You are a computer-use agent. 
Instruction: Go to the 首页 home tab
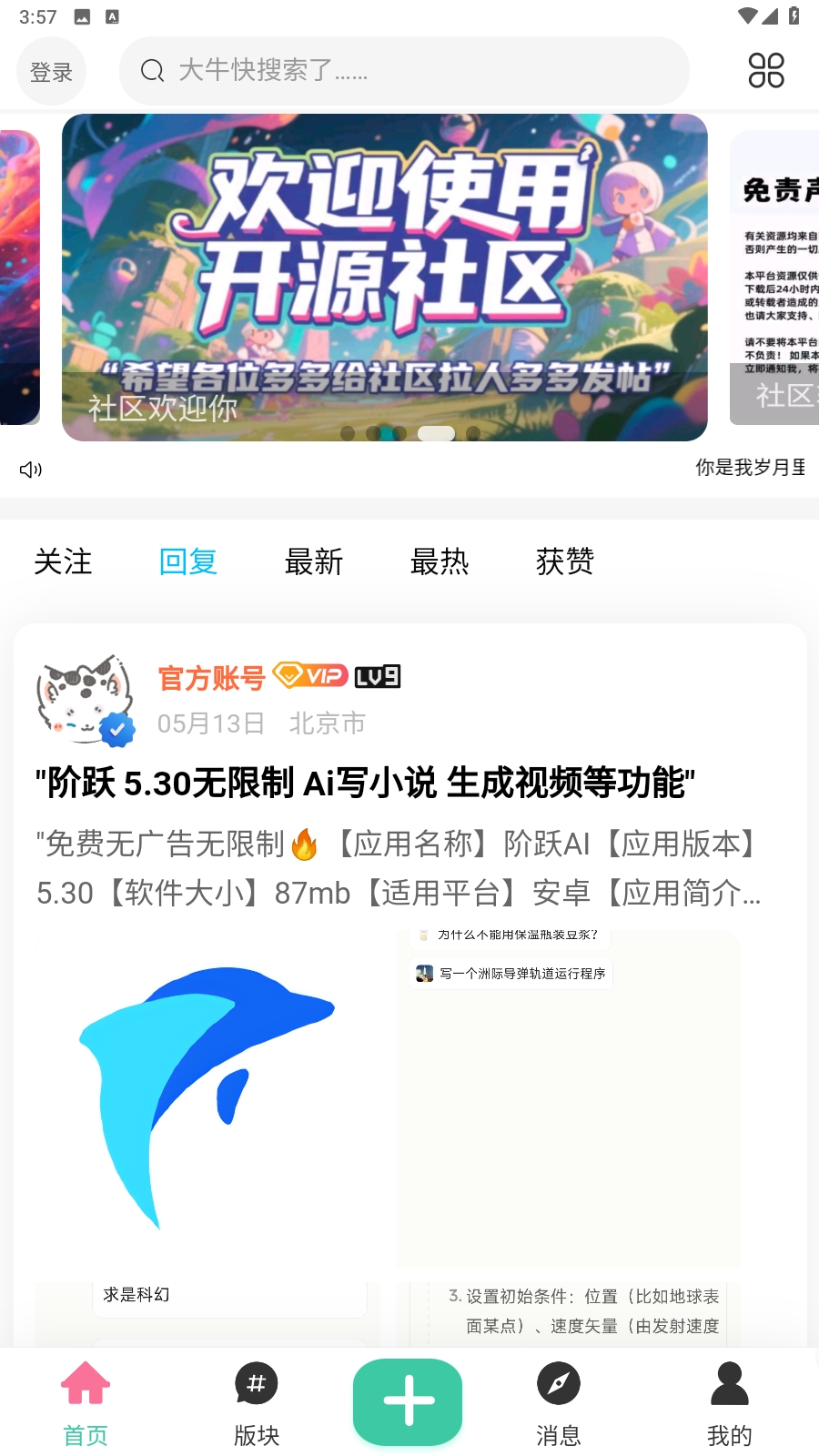tap(86, 1403)
